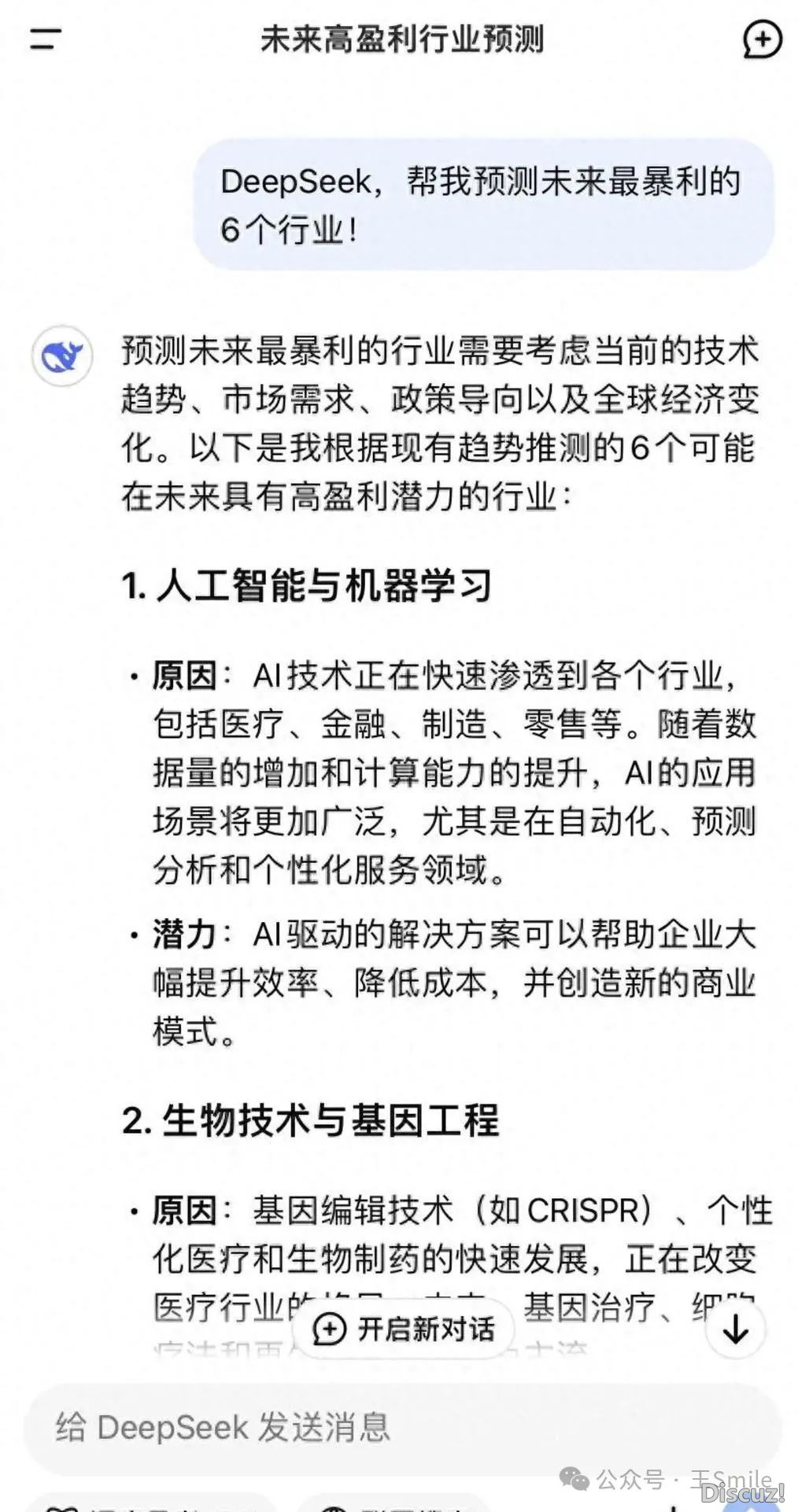The width and height of the screenshot is (798, 1512).
Task: Tap the 开启新对话 button
Action: pos(403,1329)
